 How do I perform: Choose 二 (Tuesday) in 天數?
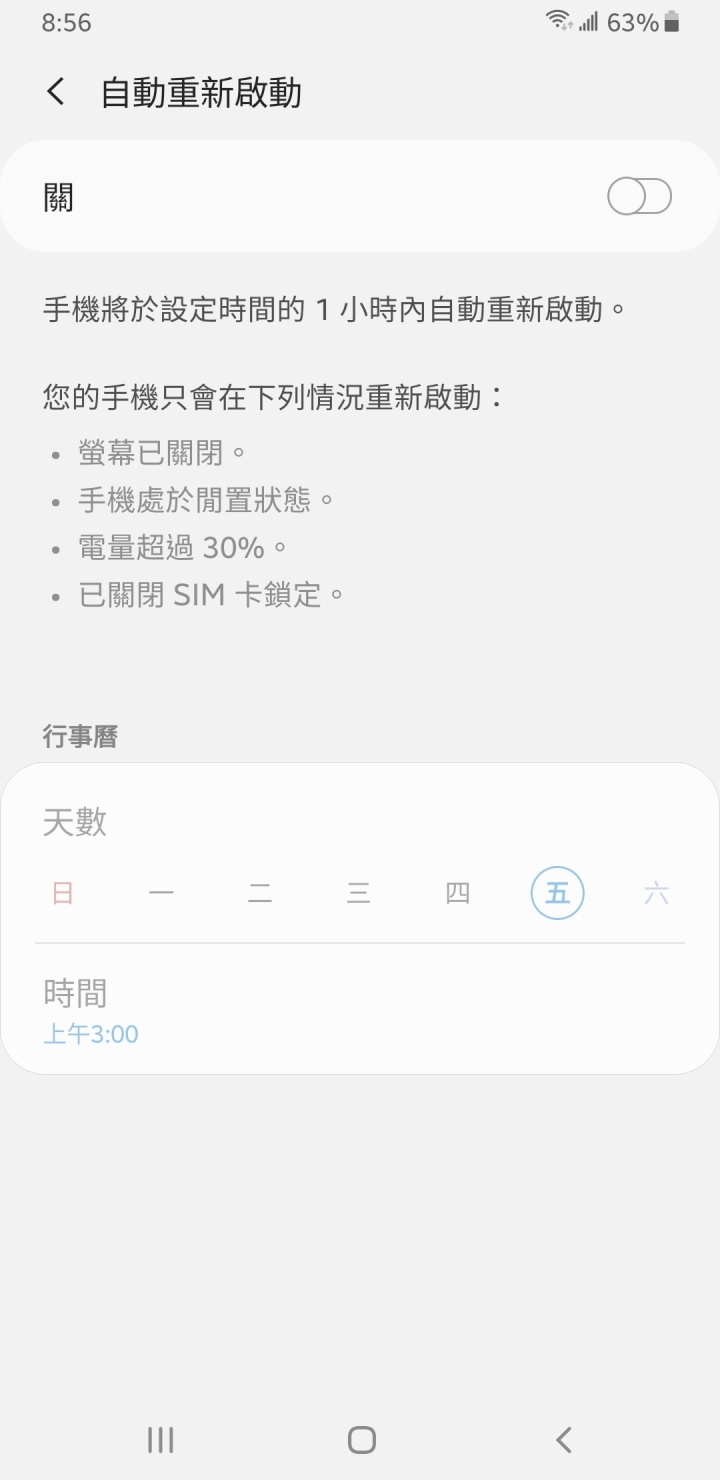tap(260, 893)
